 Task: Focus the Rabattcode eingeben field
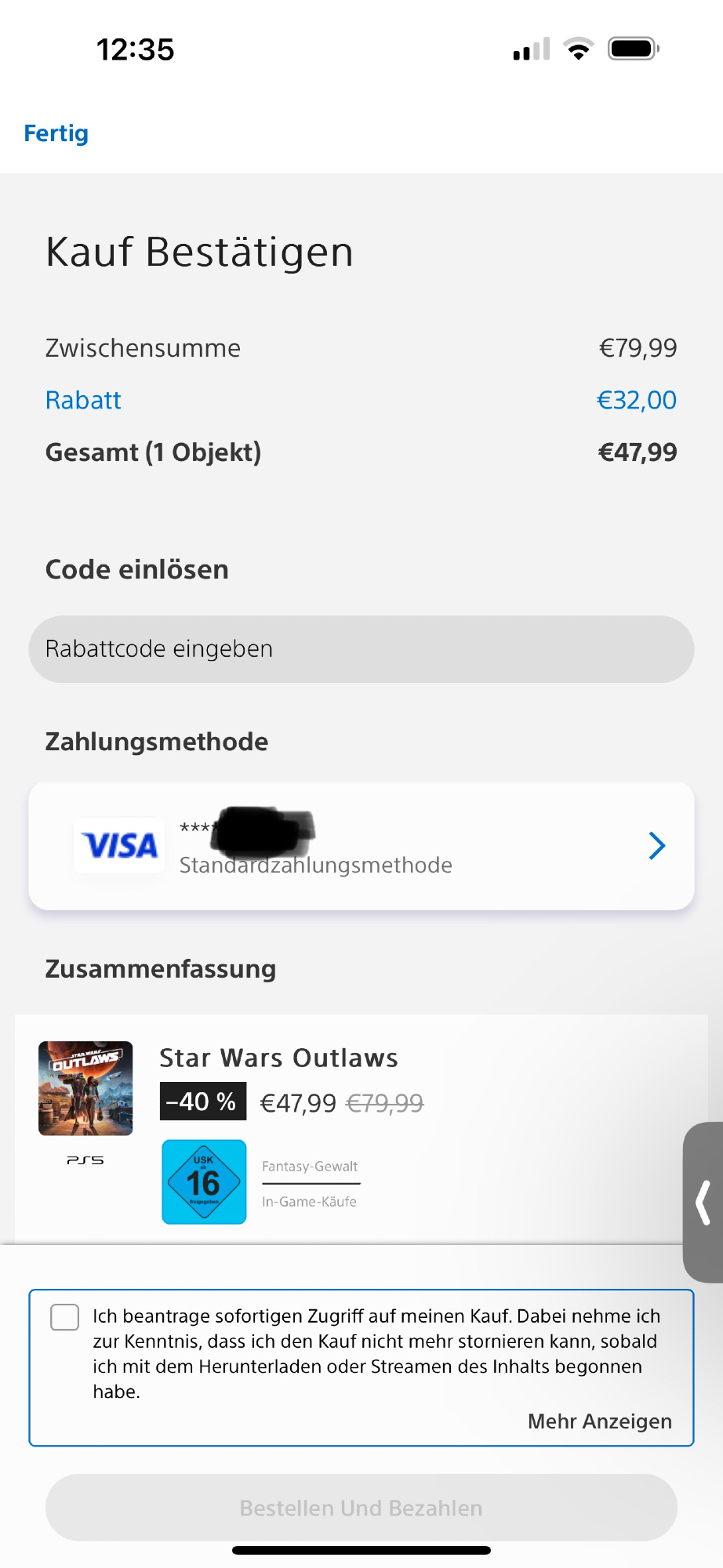(361, 649)
